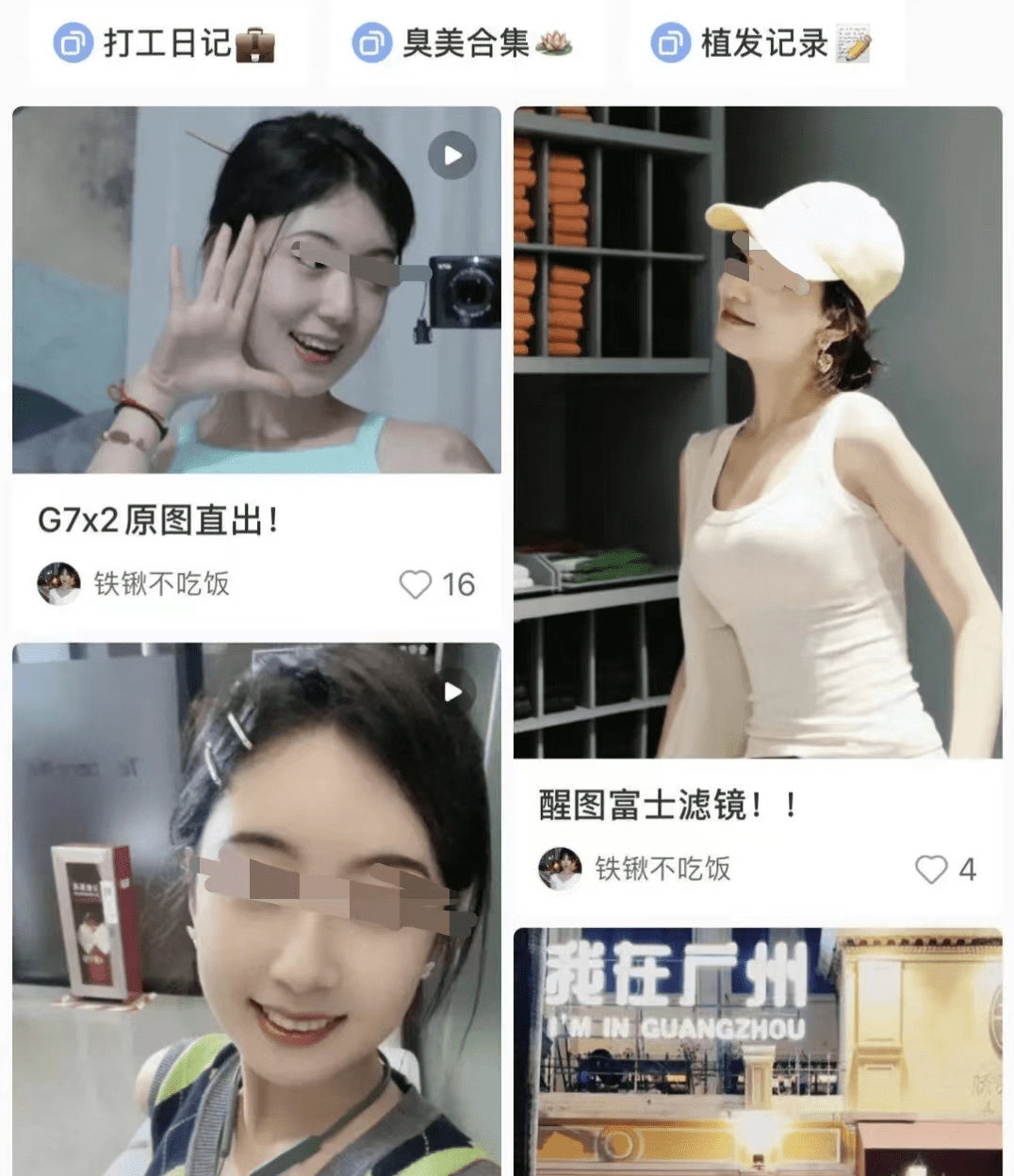View author profile under 醒图富士滤镜 post

coord(562,869)
